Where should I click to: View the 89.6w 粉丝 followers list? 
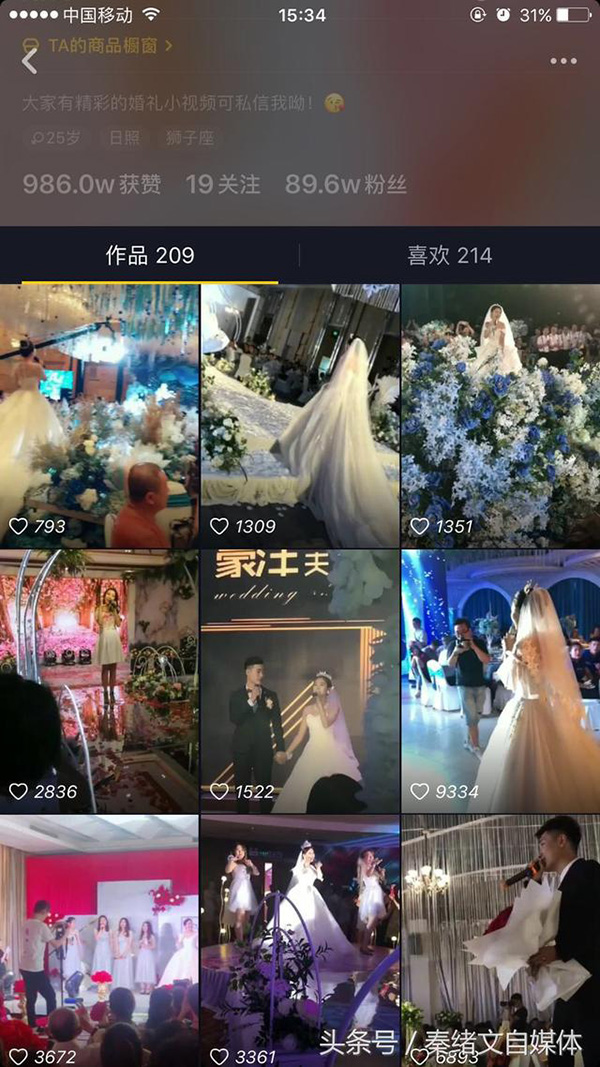345,184
